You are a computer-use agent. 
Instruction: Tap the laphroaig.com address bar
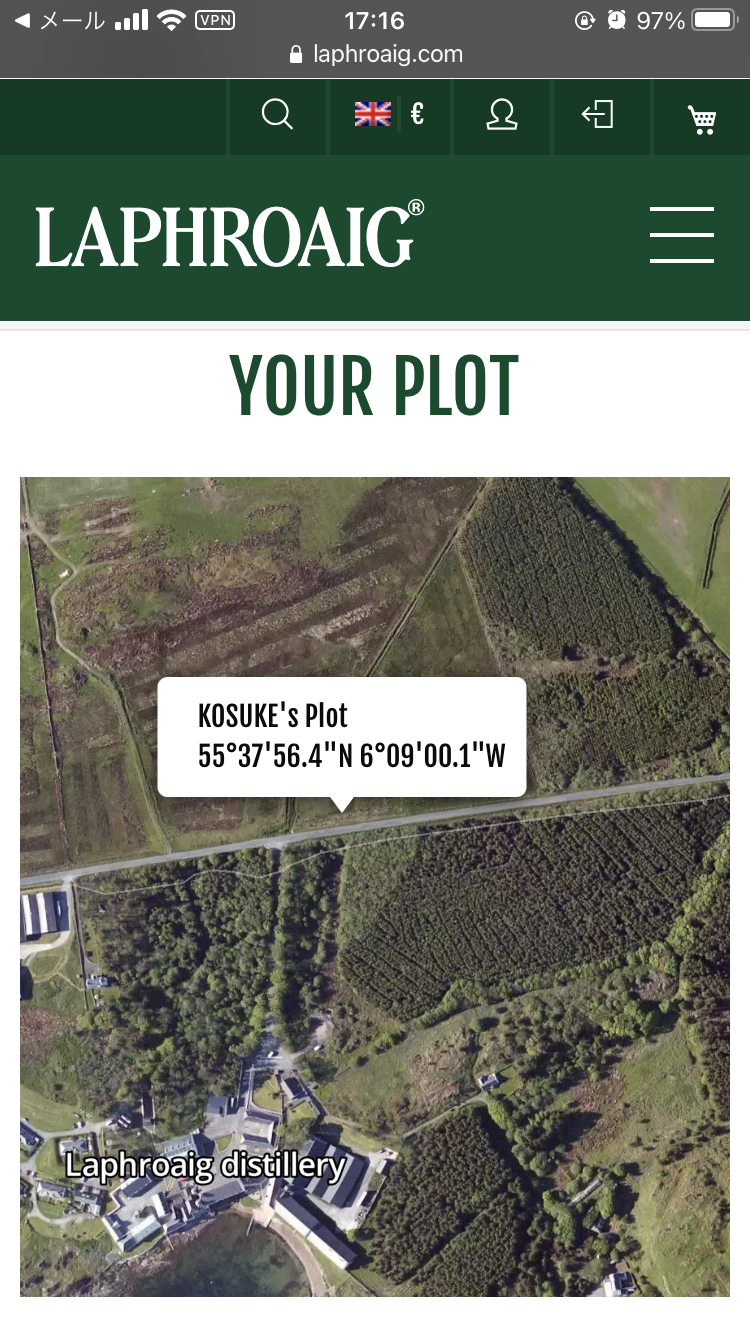pos(375,54)
